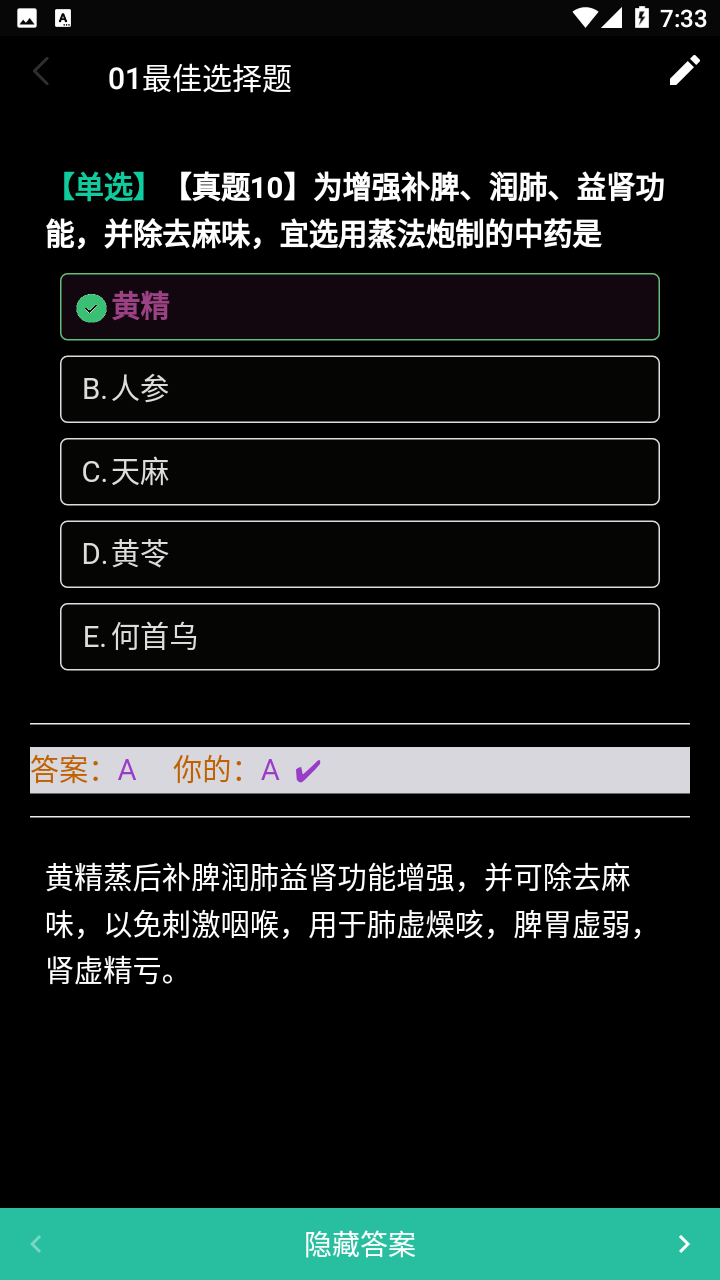Go to the previous question arrow
The width and height of the screenshot is (720, 1280).
pos(36,1244)
